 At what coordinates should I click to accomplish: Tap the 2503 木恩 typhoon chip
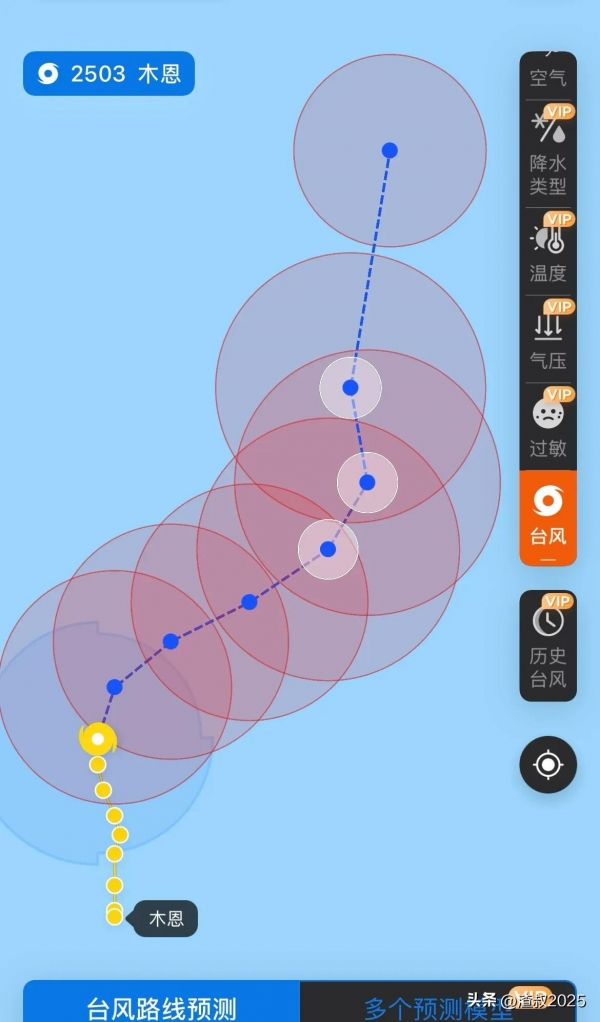pyautogui.click(x=108, y=74)
